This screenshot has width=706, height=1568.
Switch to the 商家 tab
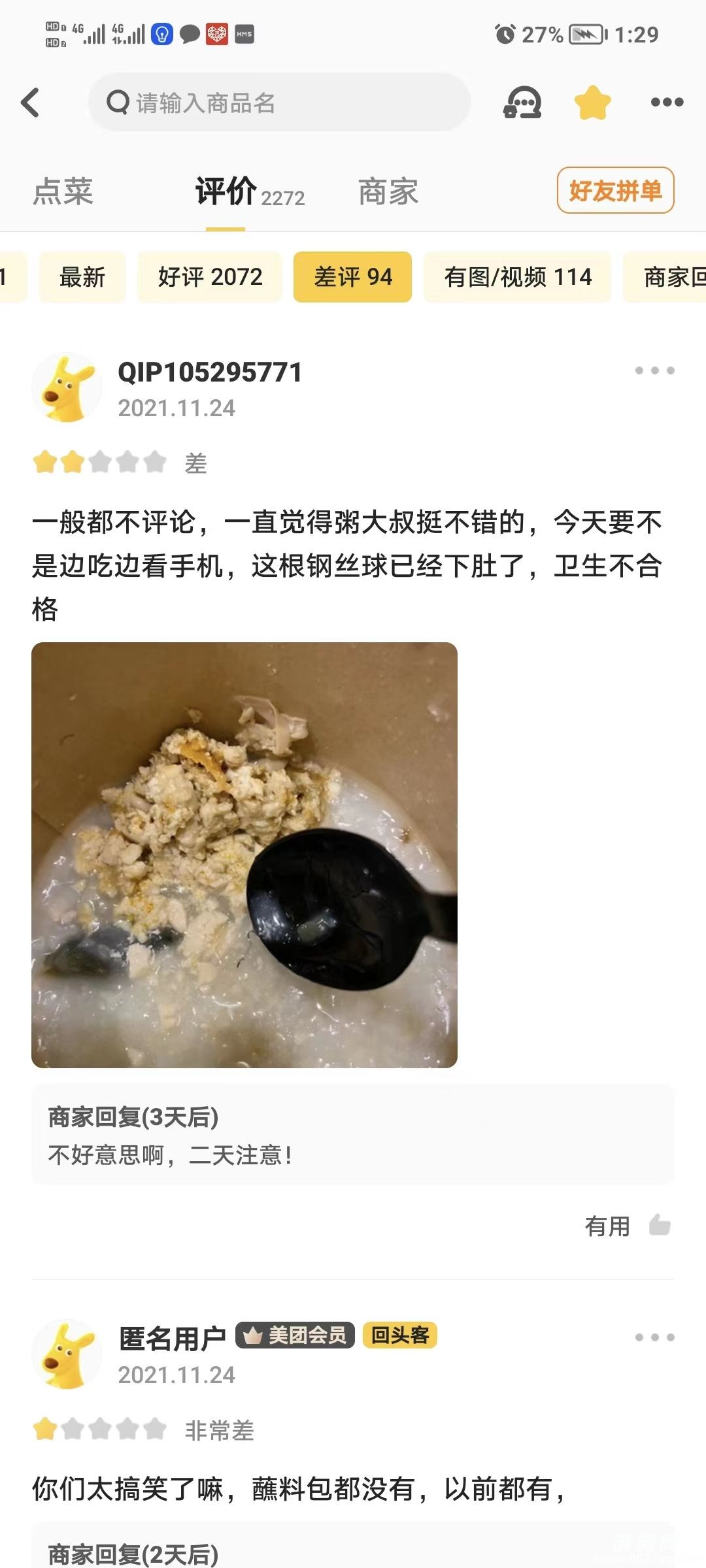point(388,191)
